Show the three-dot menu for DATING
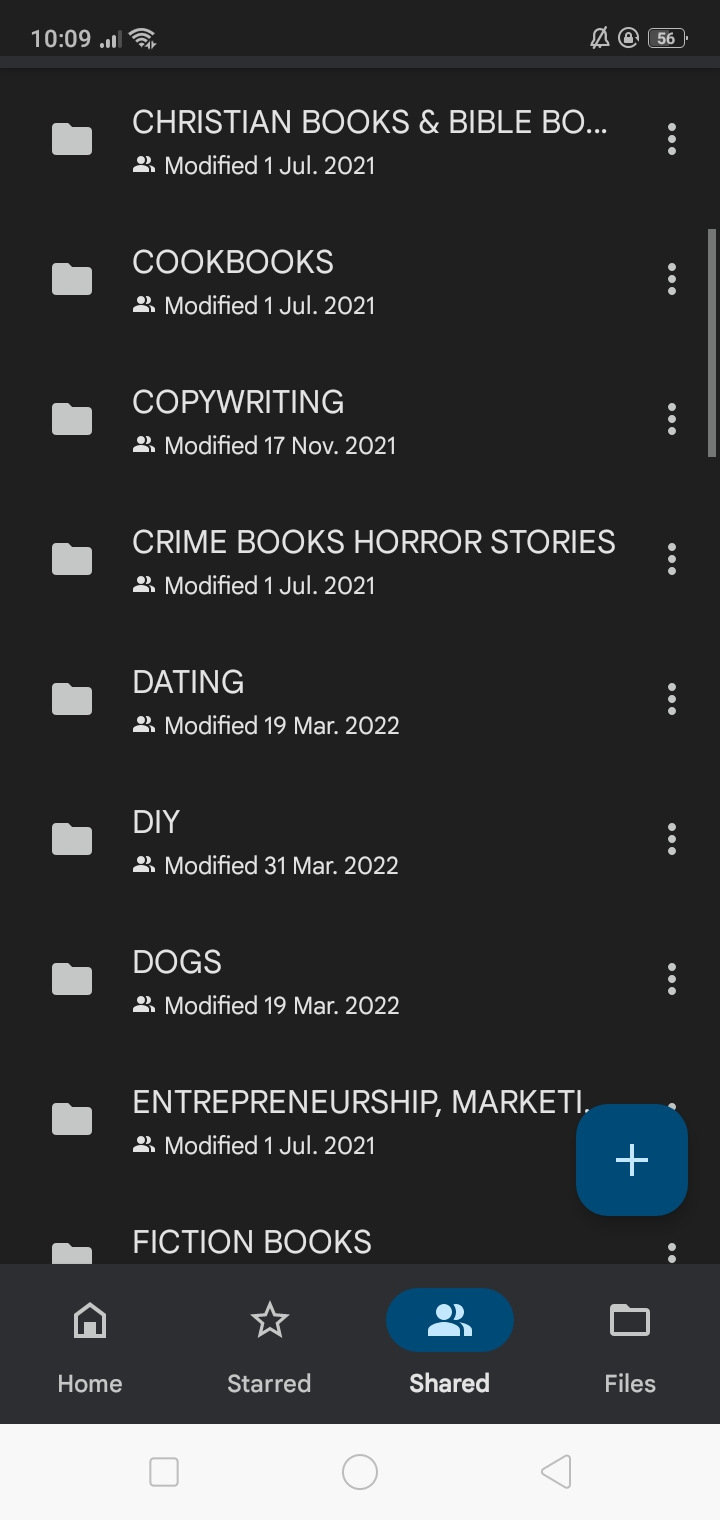The width and height of the screenshot is (720, 1520). (x=672, y=699)
